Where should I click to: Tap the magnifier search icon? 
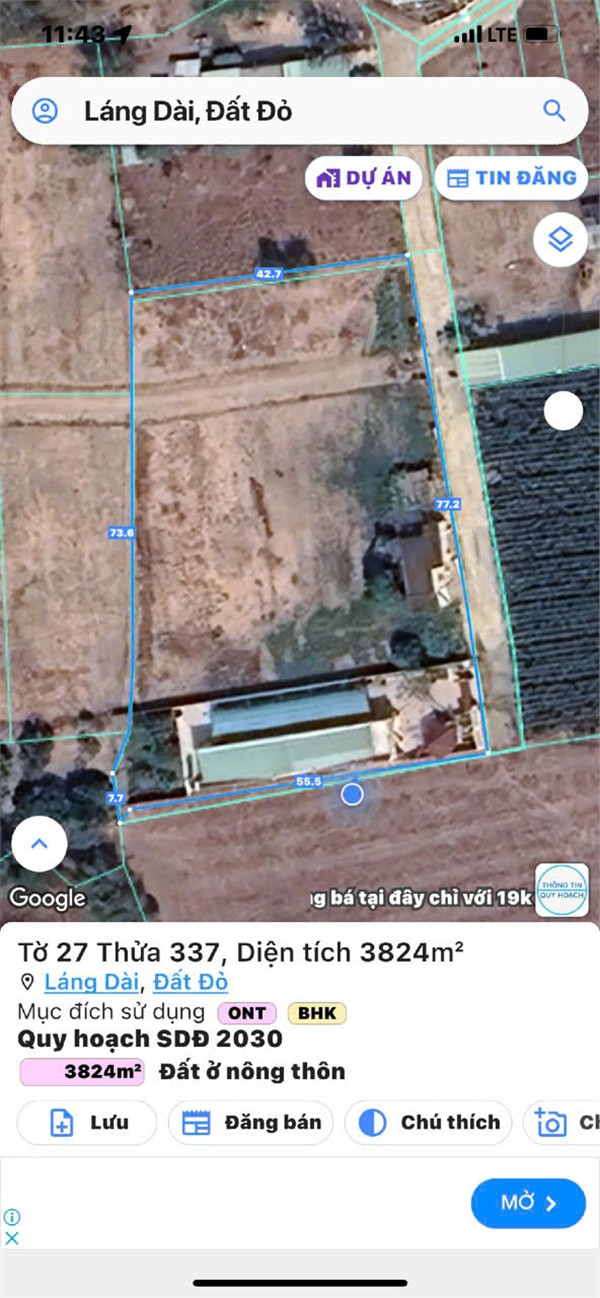click(554, 110)
